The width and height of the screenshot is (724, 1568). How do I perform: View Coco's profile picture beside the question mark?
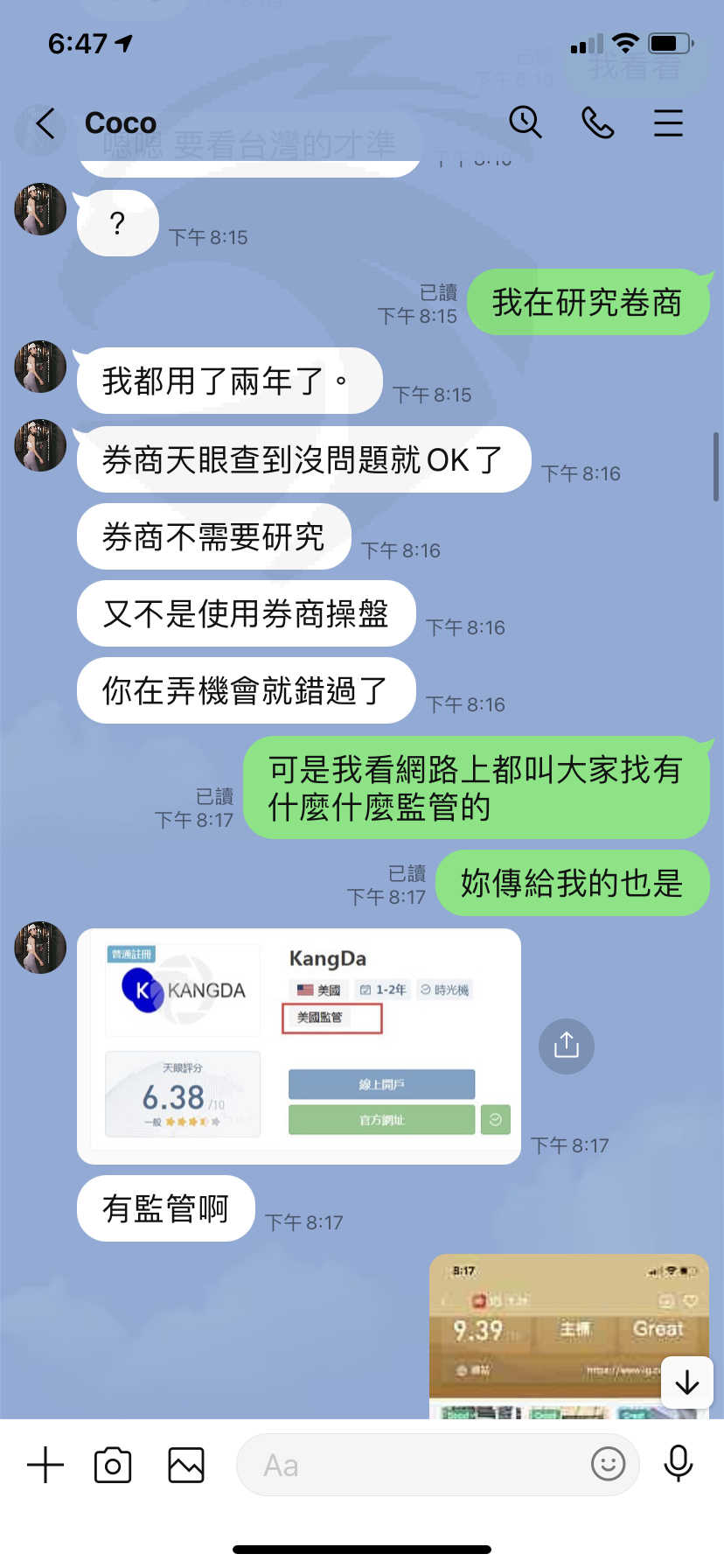click(40, 209)
